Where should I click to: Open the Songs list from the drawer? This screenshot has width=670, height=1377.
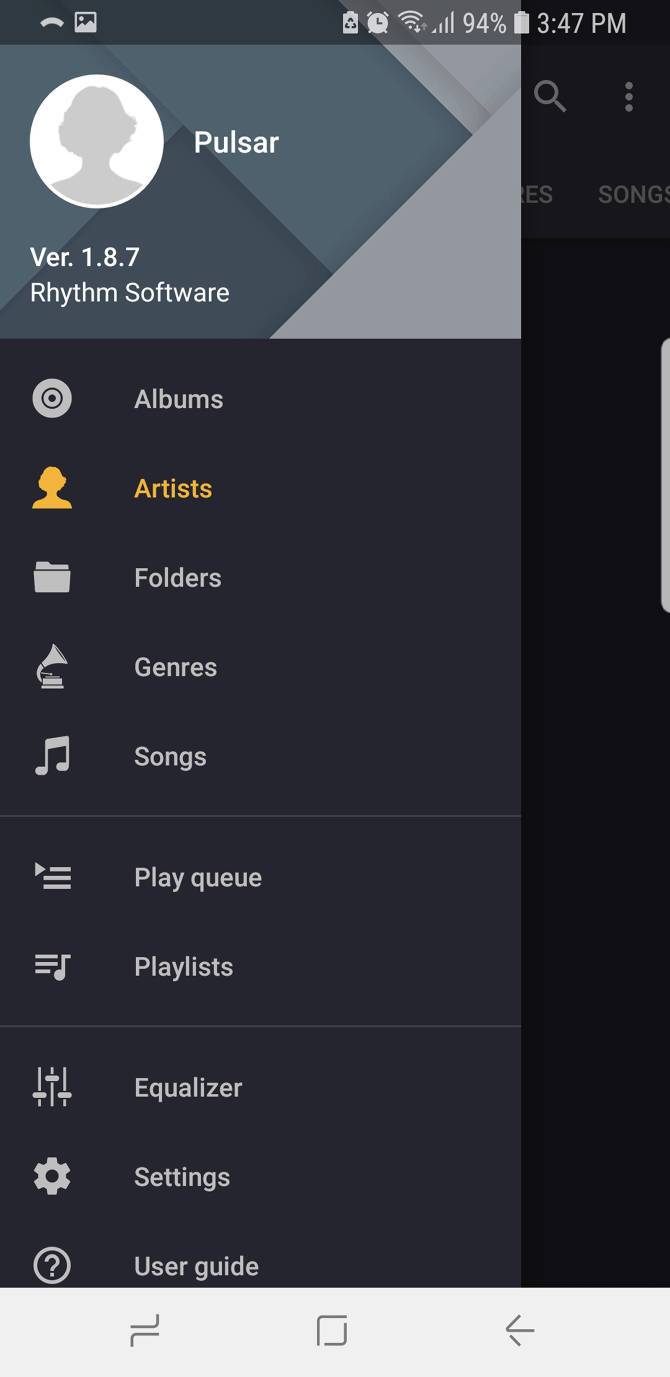click(170, 757)
